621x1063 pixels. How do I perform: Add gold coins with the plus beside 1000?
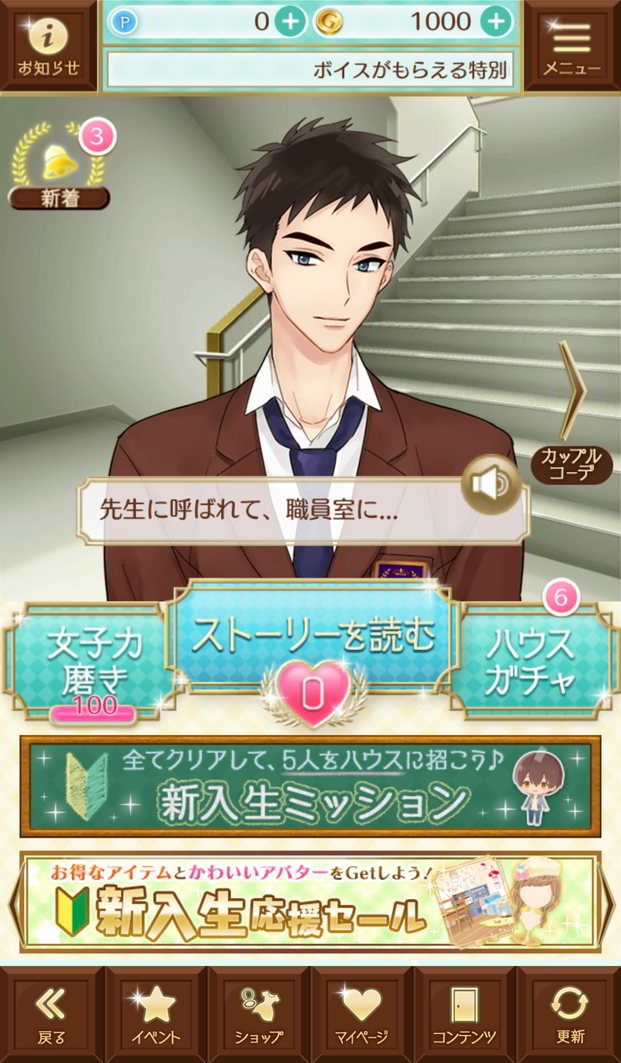[x=495, y=21]
